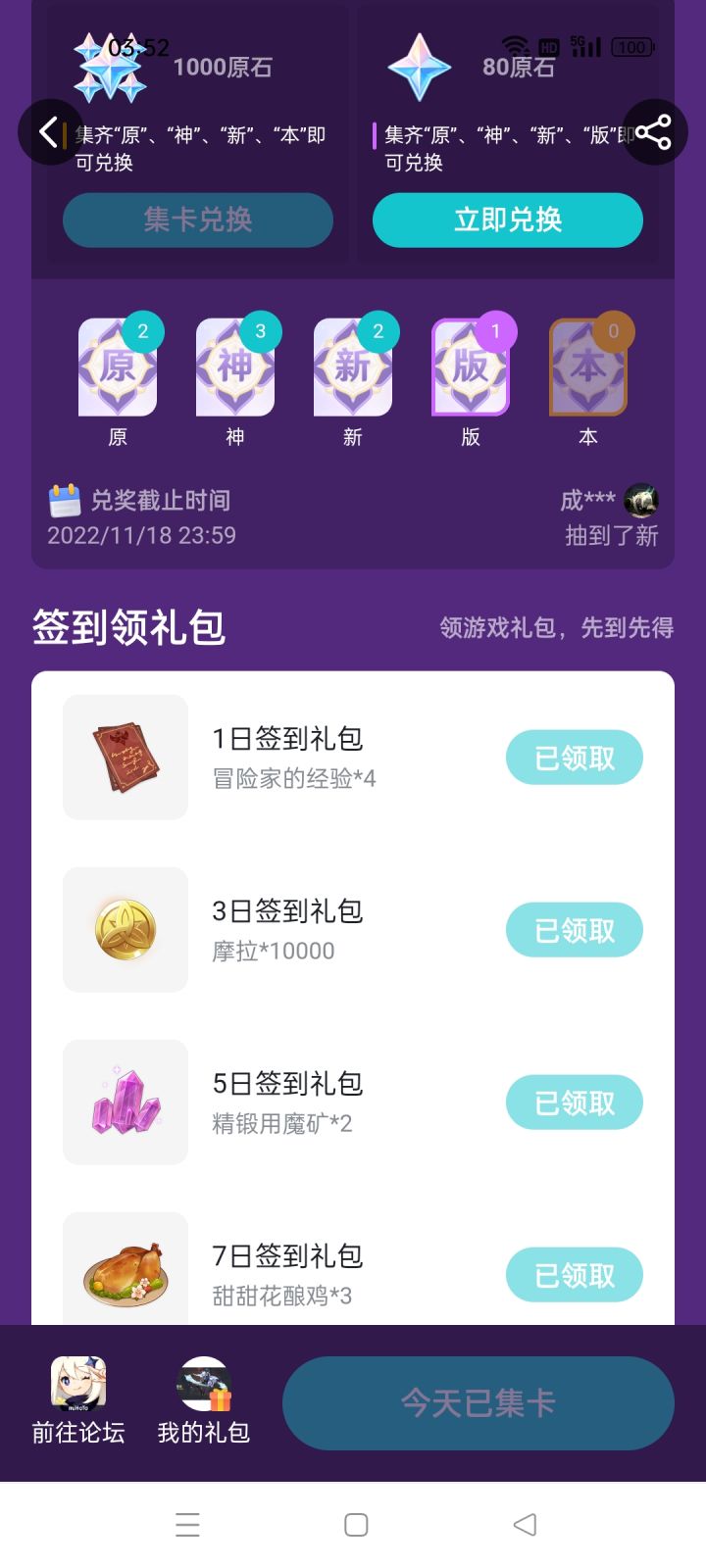This screenshot has width=706, height=1568.
Task: Select the 神 card showing 3 copies
Action: click(234, 367)
